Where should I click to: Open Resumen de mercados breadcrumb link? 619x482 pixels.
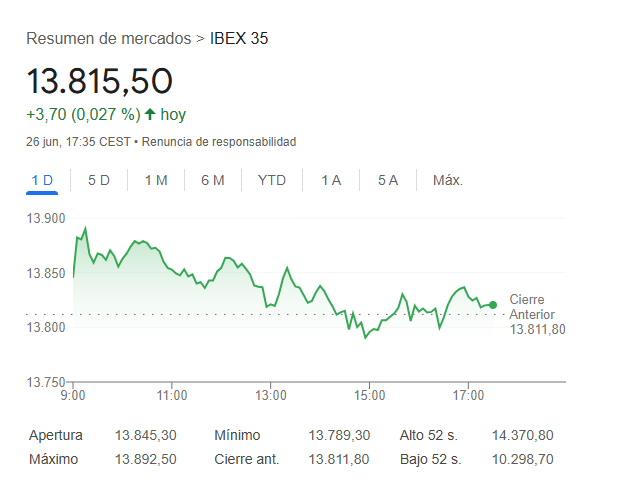click(x=108, y=39)
